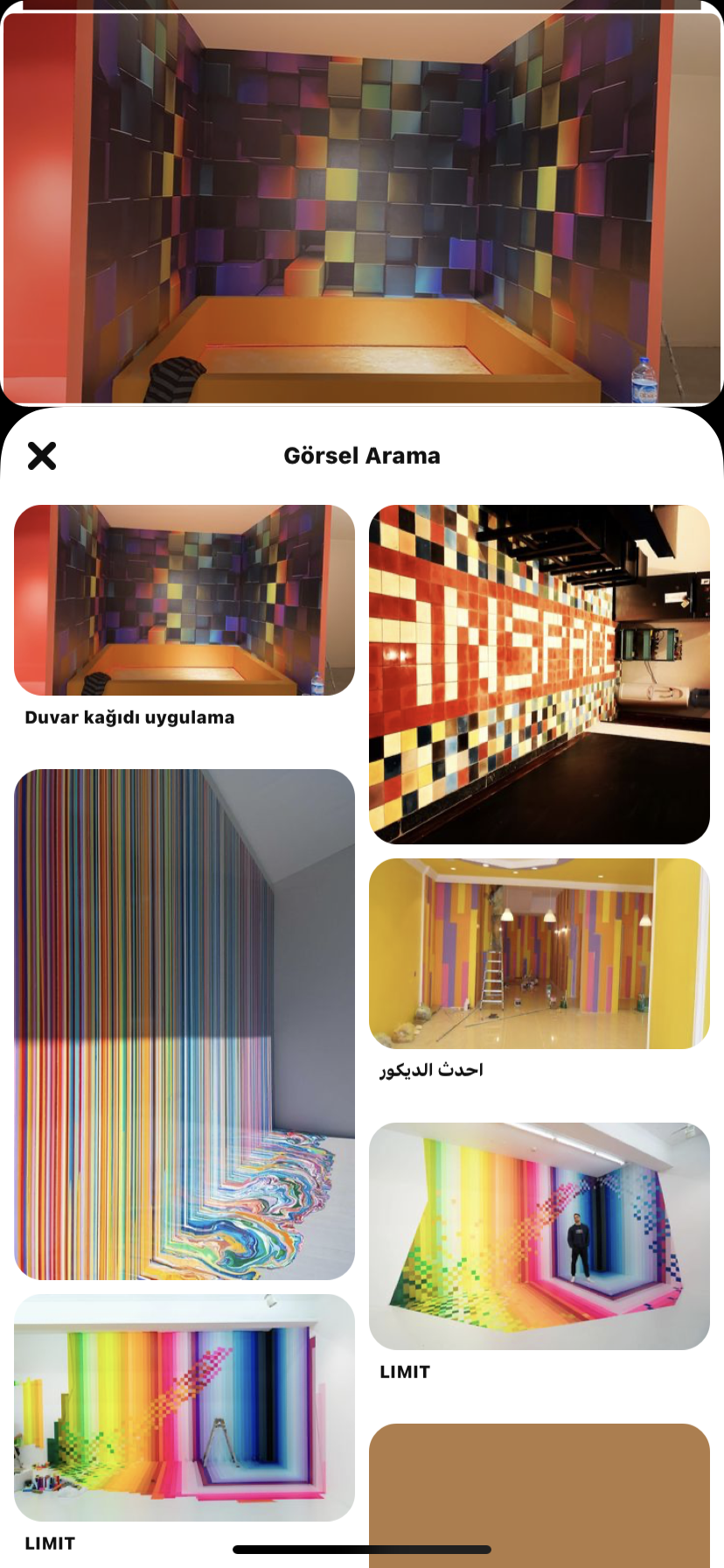Open the striped dripping paint wall pin
The height and width of the screenshot is (1568, 724).
pos(184,1025)
